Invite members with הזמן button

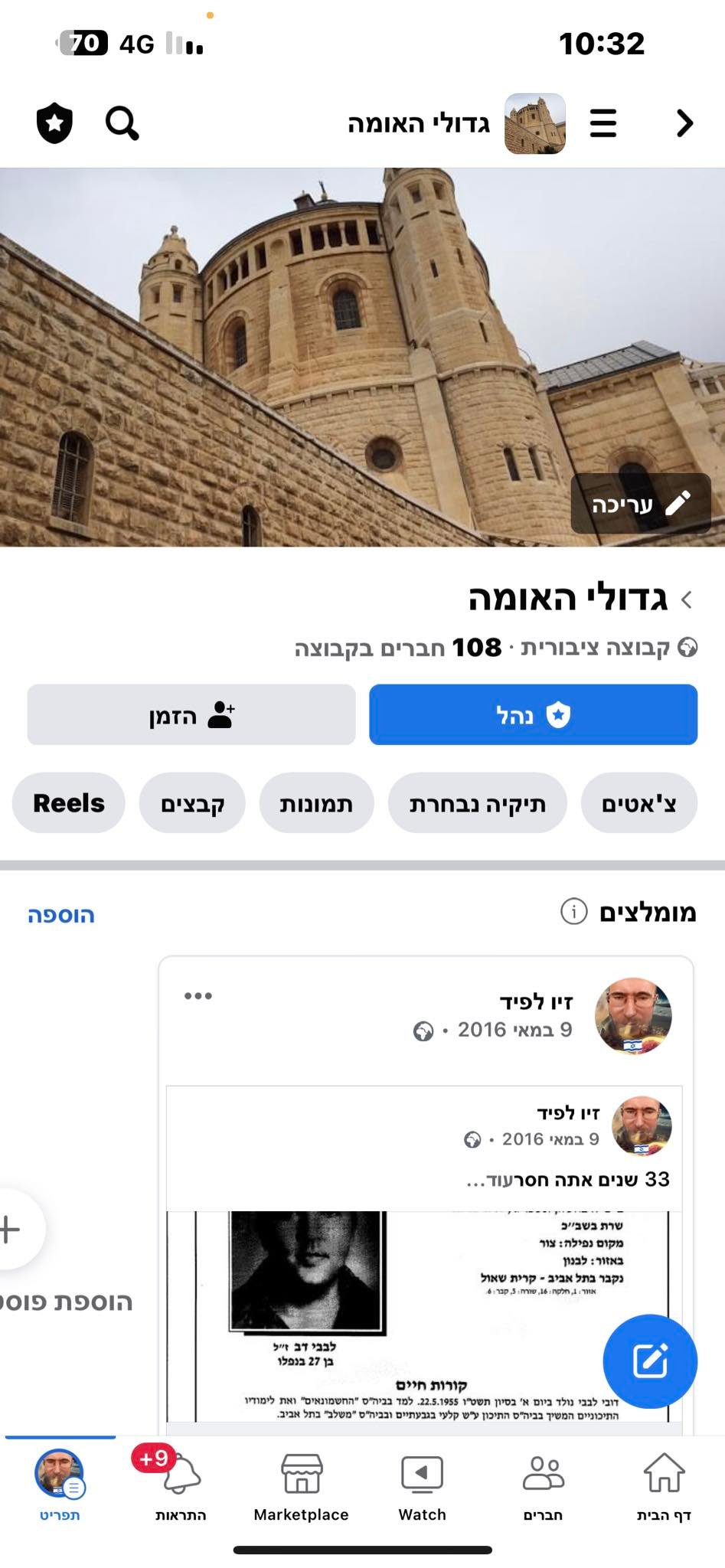(191, 715)
